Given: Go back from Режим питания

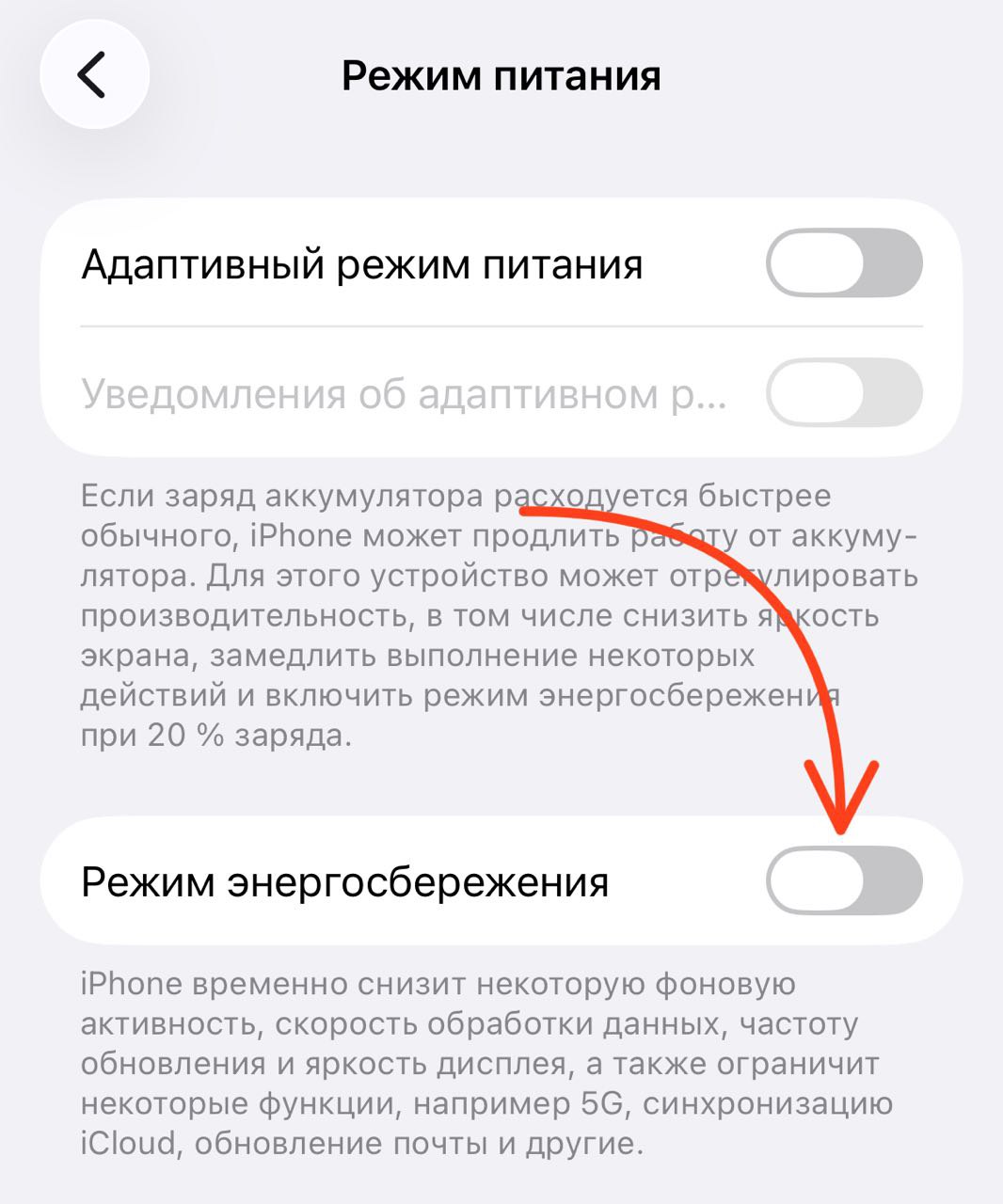Looking at the screenshot, I should pos(94,74).
